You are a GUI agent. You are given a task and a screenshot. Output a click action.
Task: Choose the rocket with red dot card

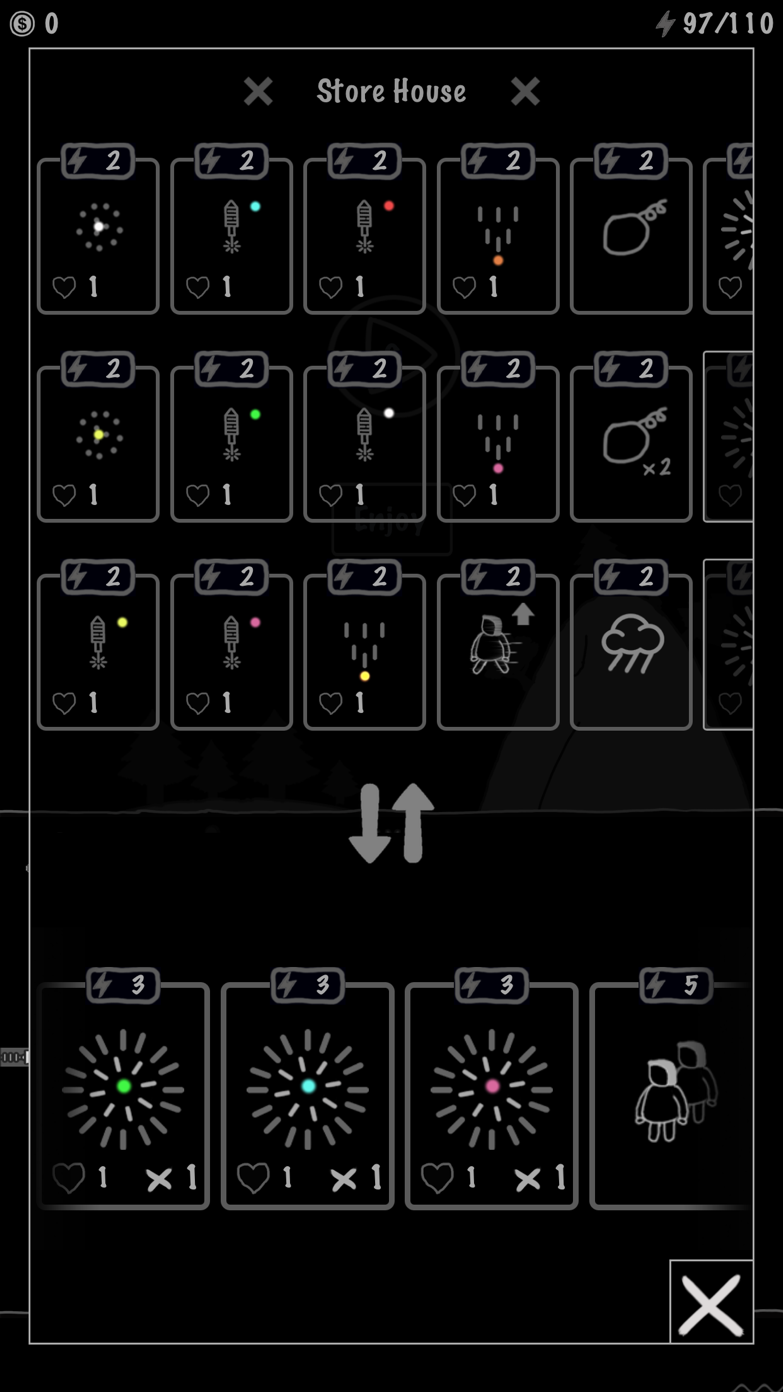[x=365, y=234]
